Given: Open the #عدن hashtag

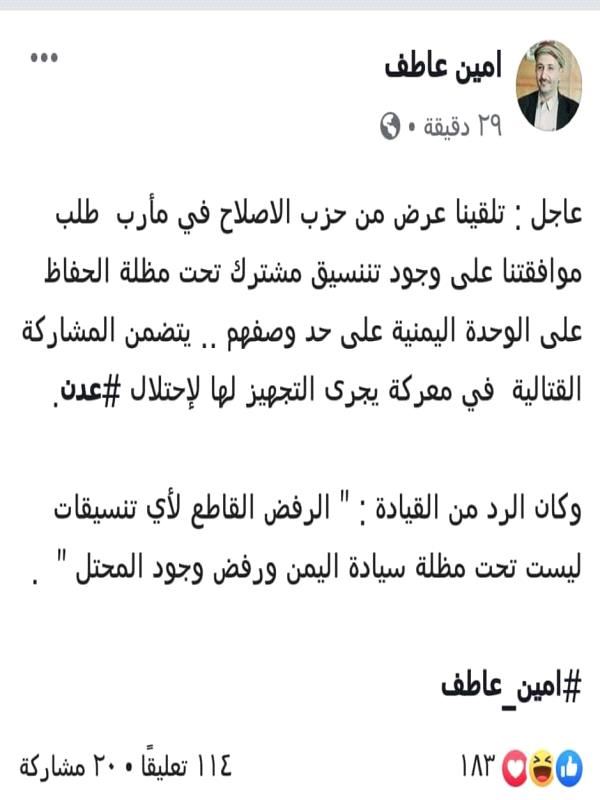Looking at the screenshot, I should (x=89, y=390).
